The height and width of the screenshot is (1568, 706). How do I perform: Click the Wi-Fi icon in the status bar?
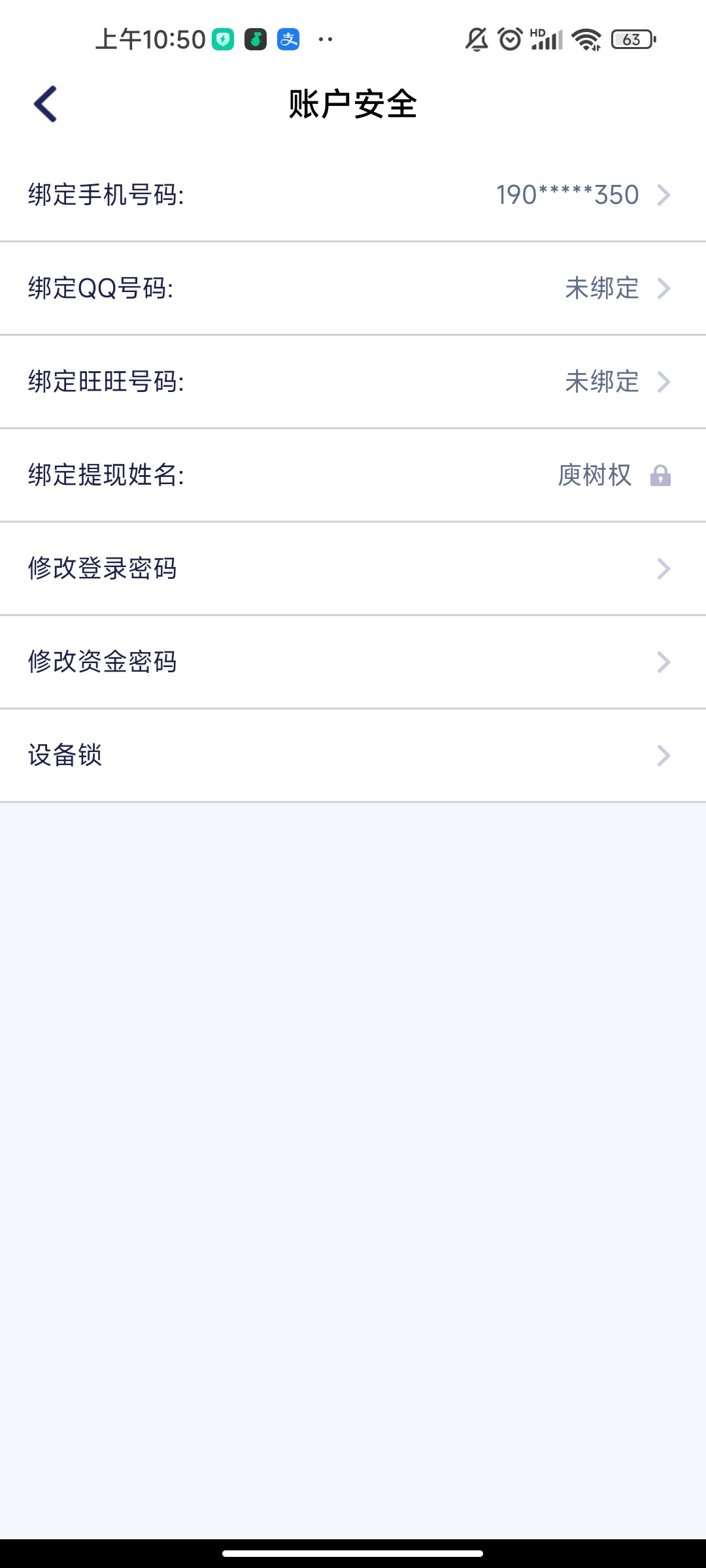[x=587, y=39]
